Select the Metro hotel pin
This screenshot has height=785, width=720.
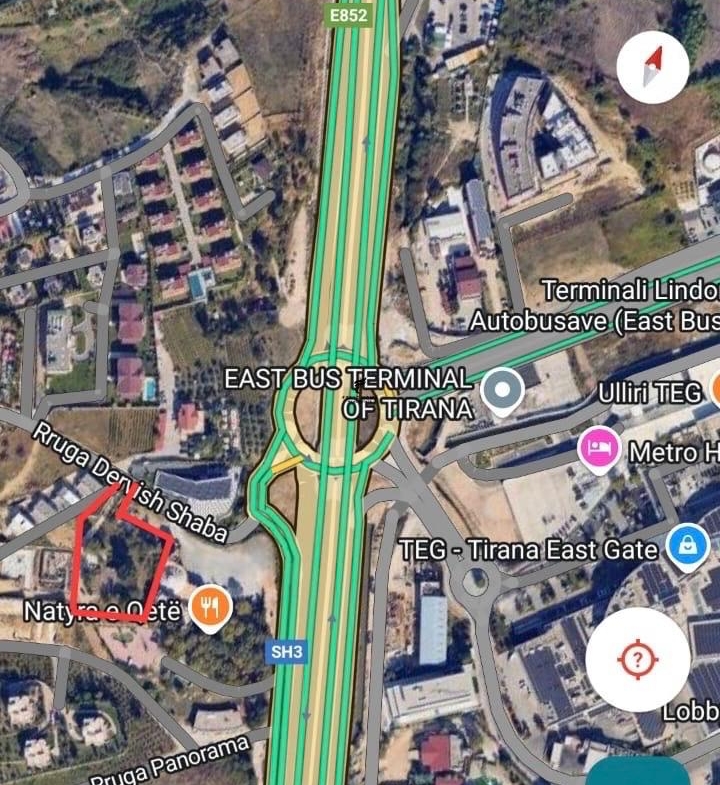coord(598,448)
